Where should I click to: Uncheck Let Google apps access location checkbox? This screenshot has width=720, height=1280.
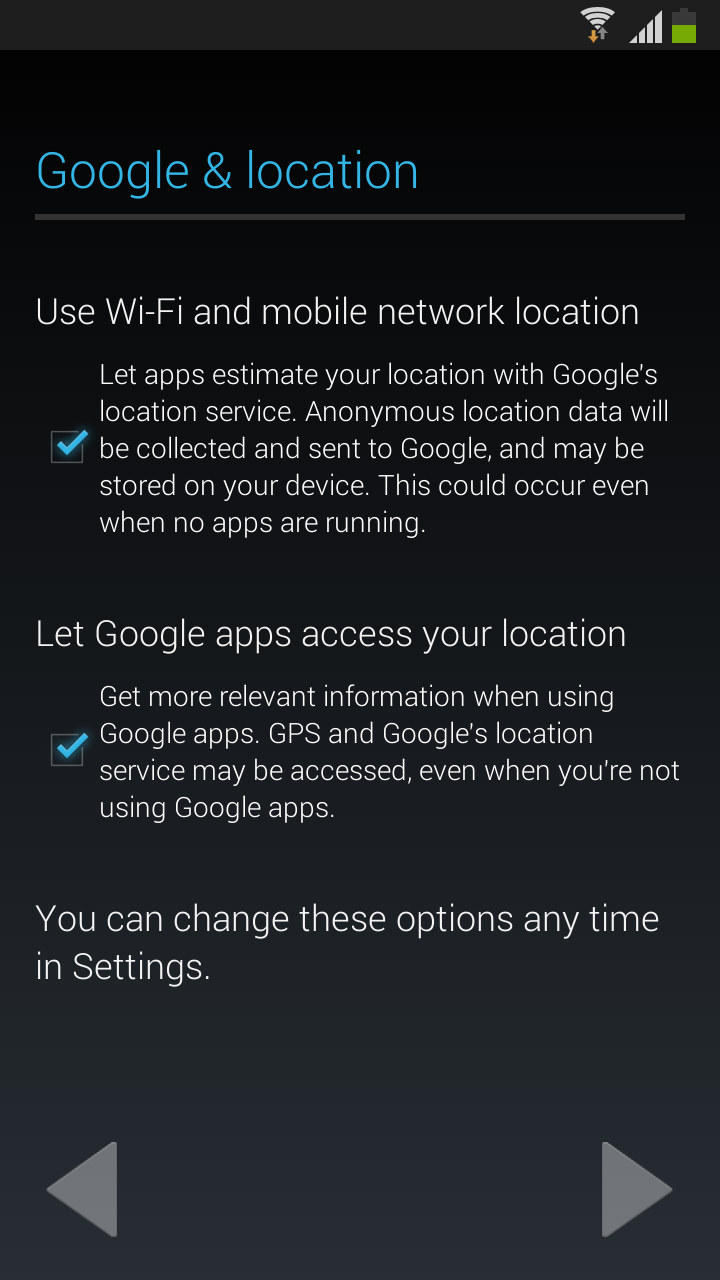pos(68,750)
